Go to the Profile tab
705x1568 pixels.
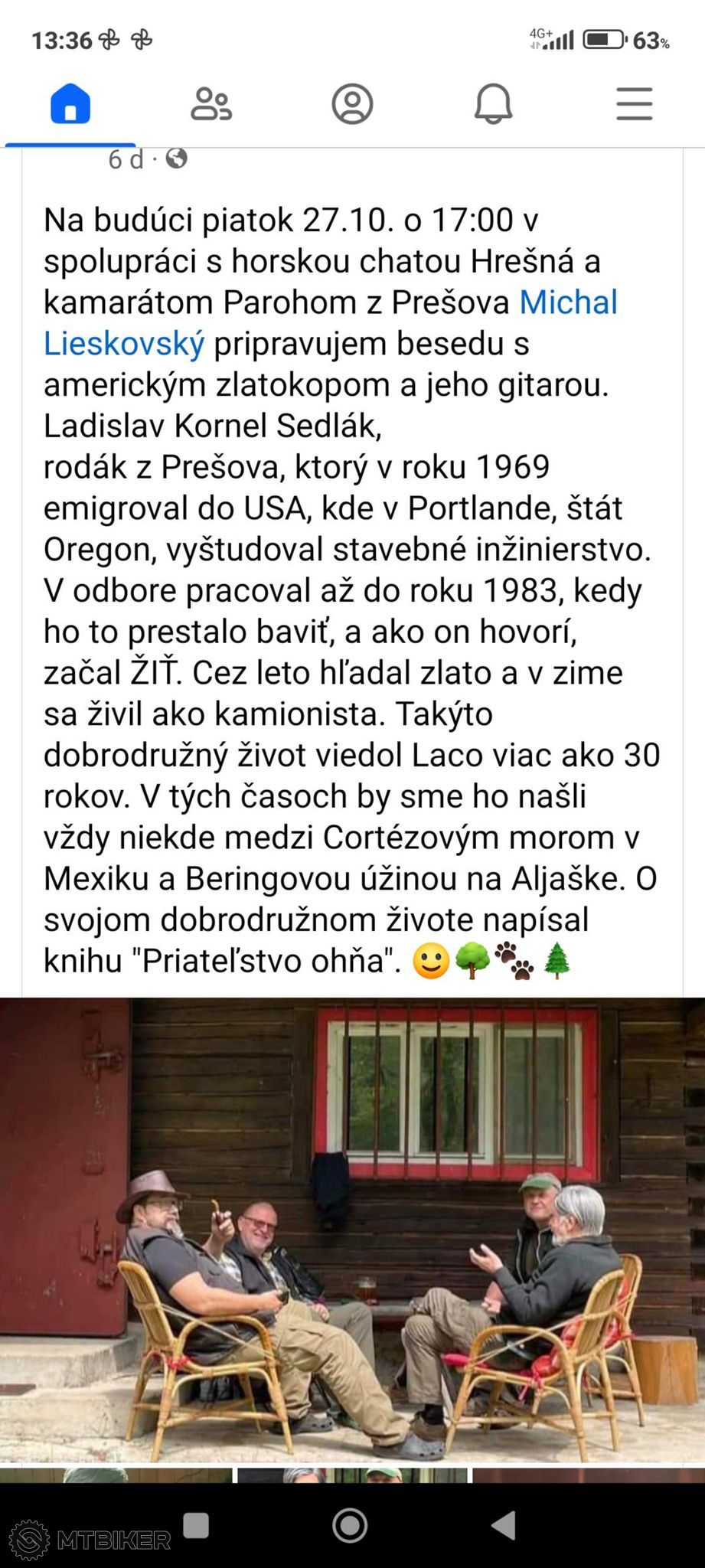tap(352, 103)
